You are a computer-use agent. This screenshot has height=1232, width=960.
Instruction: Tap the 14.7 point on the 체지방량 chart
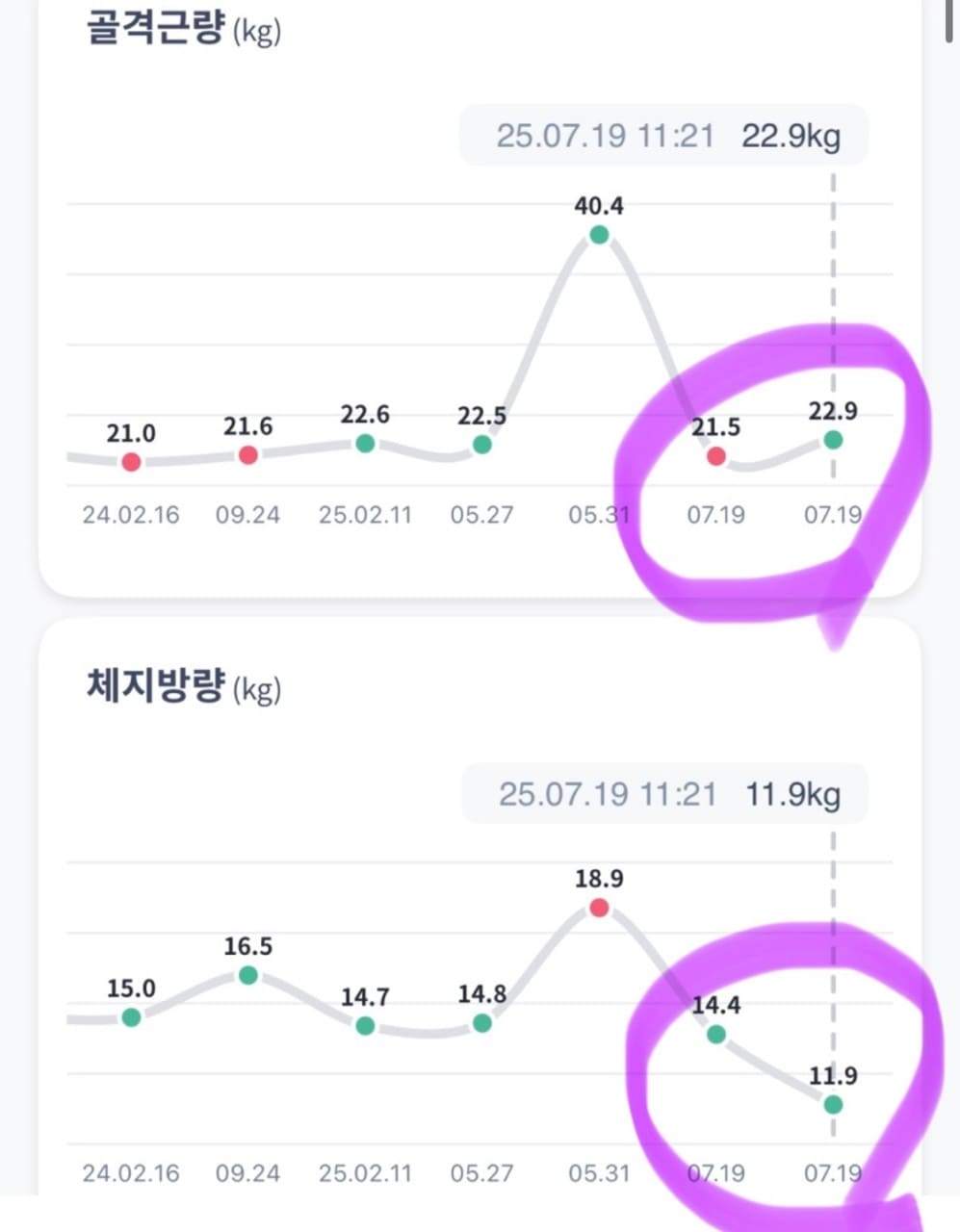(365, 1026)
